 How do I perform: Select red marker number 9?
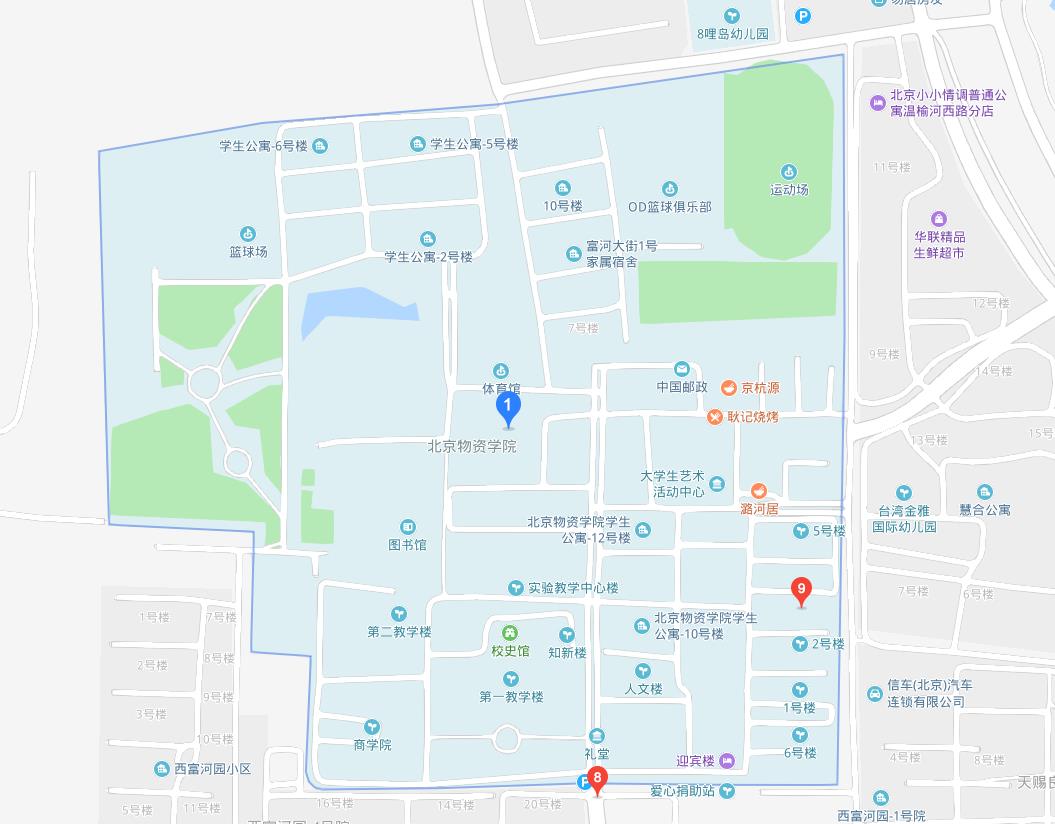tap(800, 590)
